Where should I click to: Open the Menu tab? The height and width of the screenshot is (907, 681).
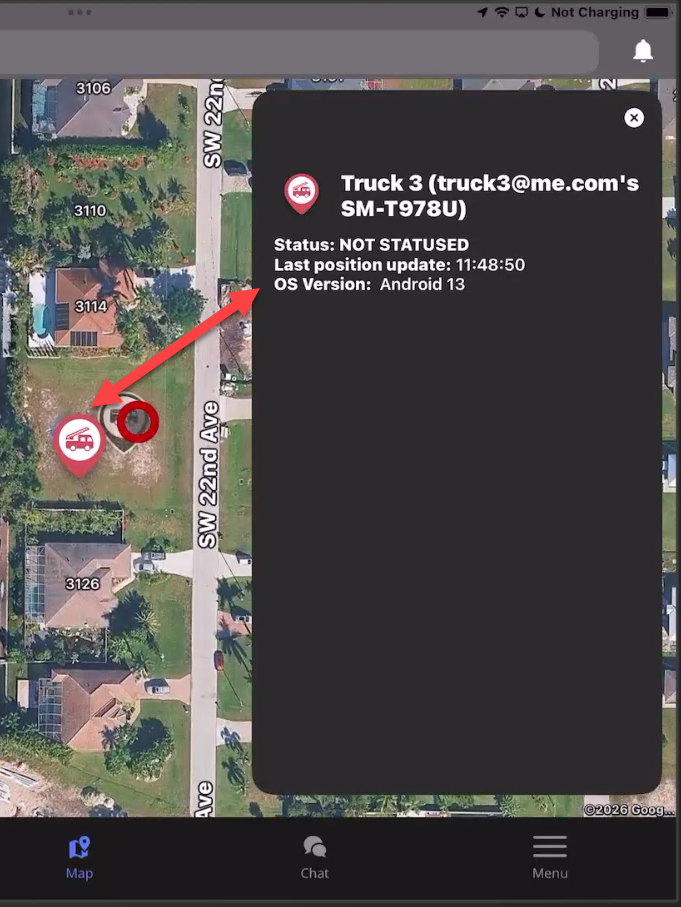550,858
